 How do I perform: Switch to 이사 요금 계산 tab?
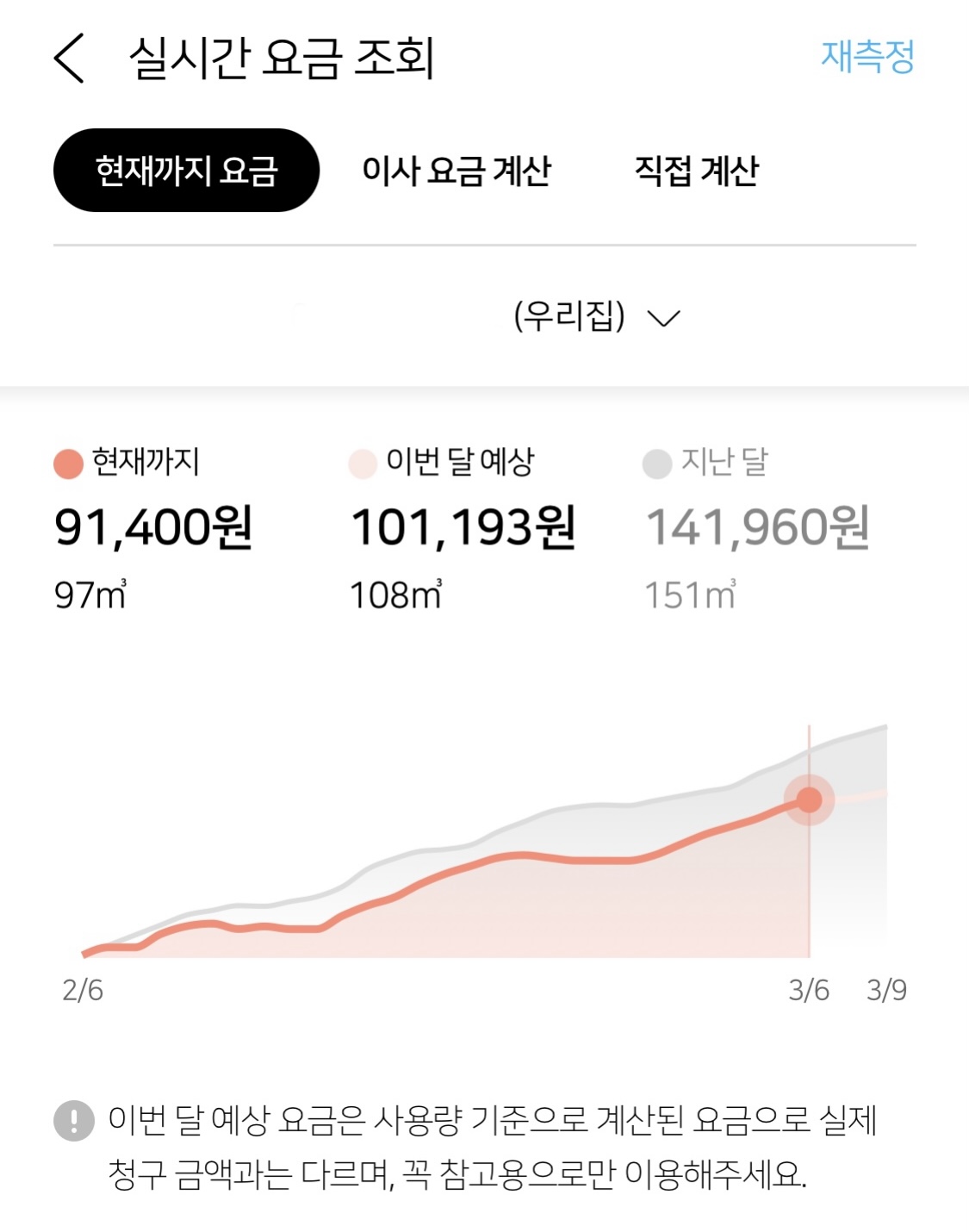tap(456, 171)
